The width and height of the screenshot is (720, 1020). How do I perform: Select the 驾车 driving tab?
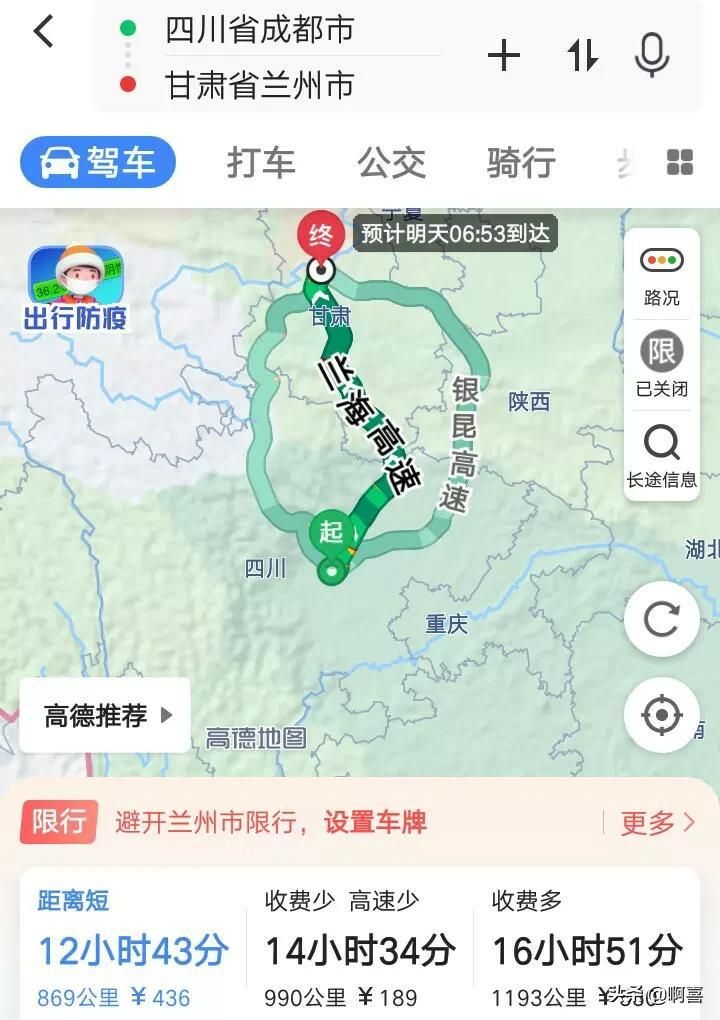coord(98,163)
